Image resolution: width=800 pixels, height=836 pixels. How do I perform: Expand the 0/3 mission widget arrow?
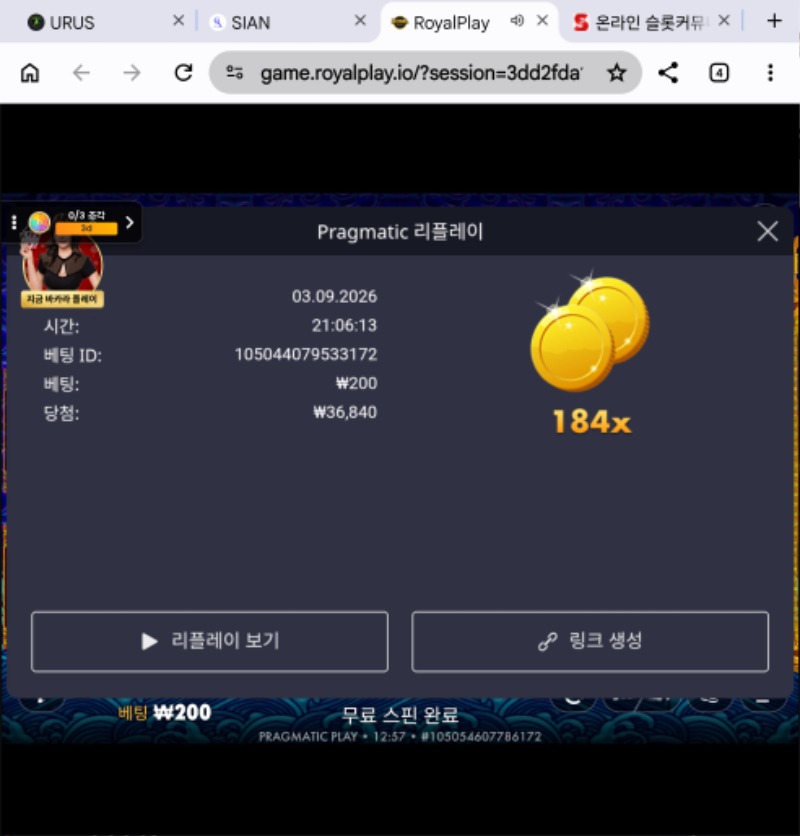click(x=130, y=222)
